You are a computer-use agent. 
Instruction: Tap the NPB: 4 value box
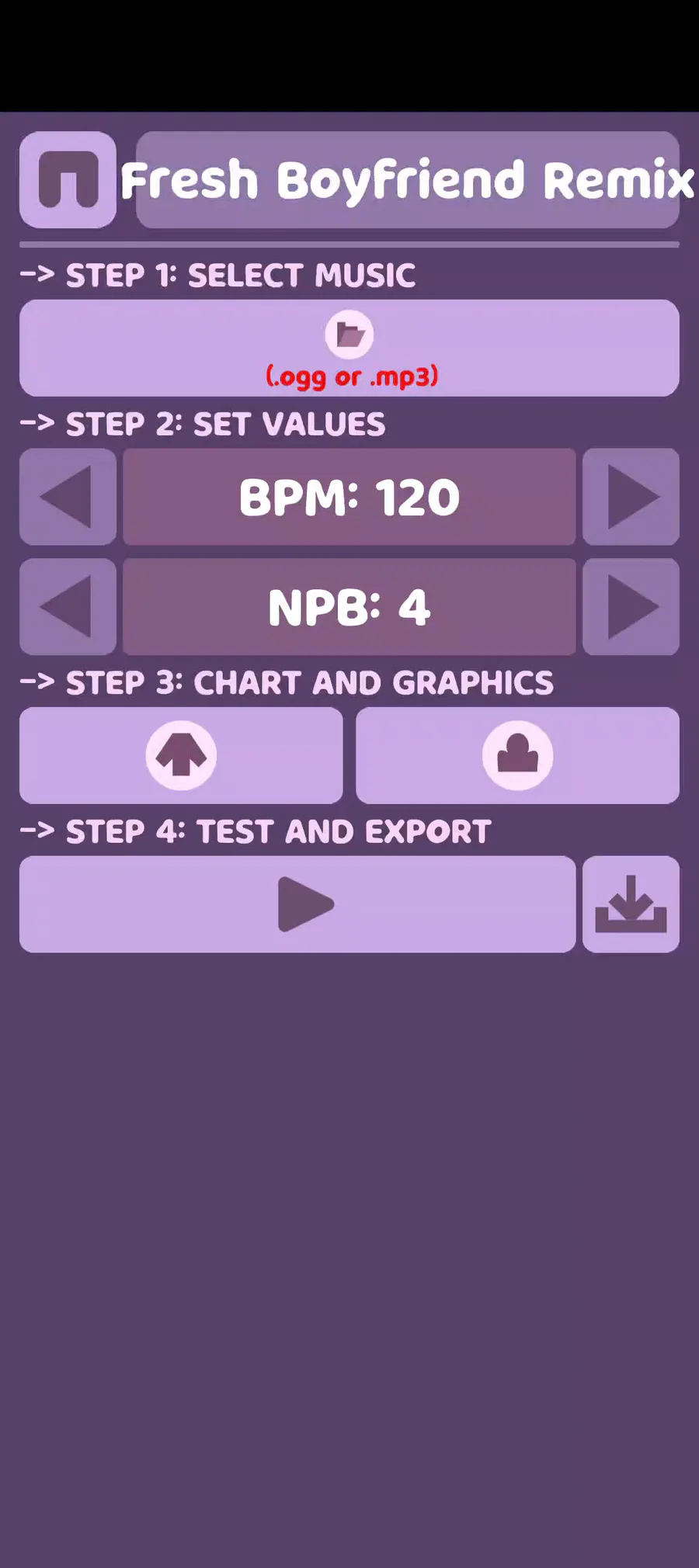click(349, 606)
